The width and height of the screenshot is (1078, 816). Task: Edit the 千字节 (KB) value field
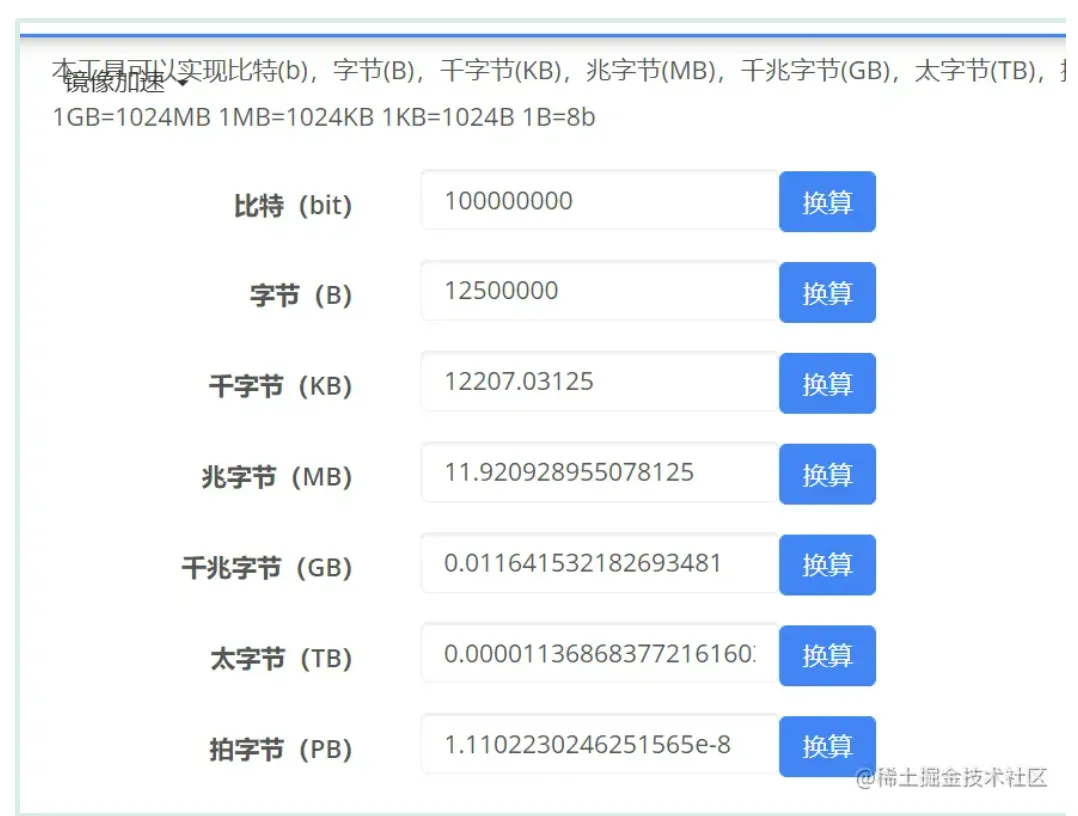pos(599,382)
